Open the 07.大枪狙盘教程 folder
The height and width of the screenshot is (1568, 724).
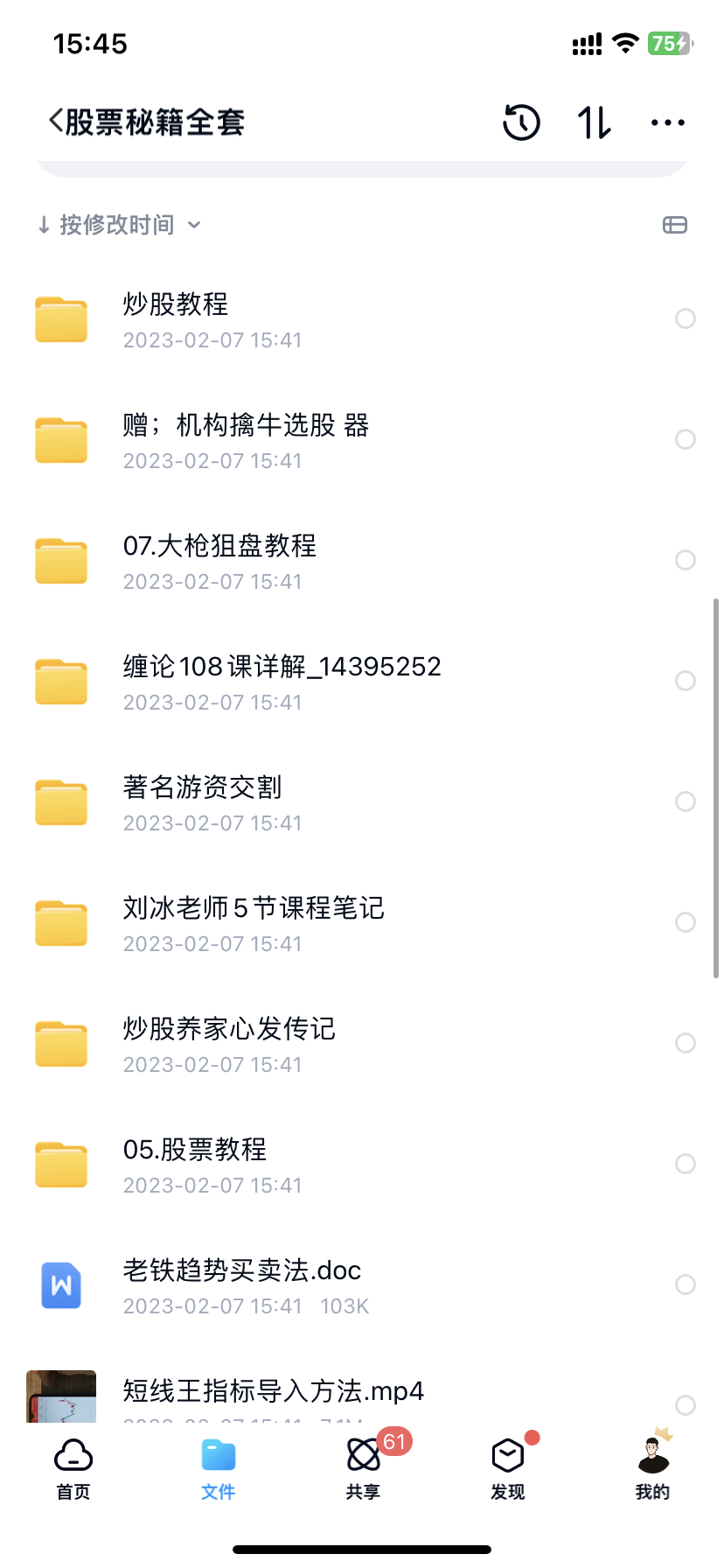[x=362, y=561]
